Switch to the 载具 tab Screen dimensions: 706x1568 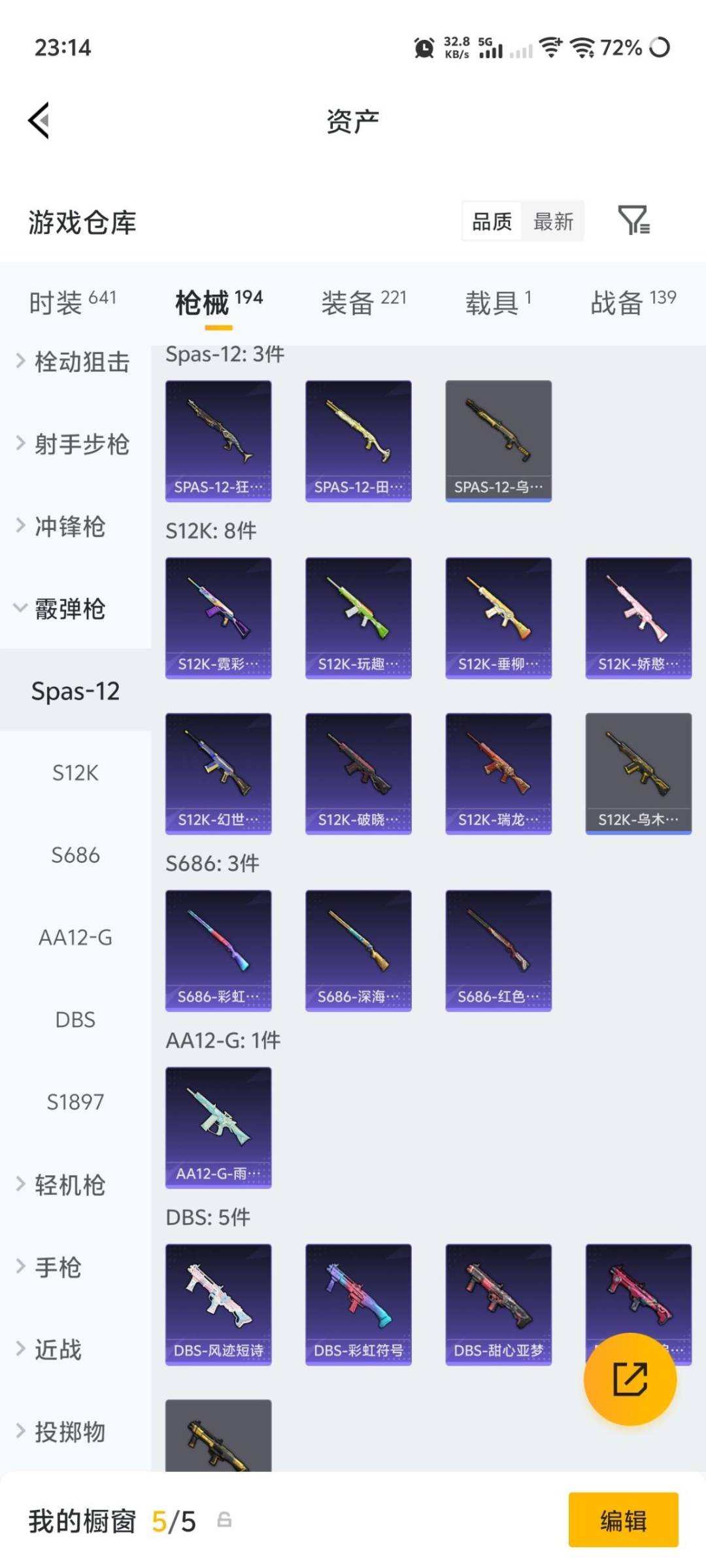click(498, 302)
